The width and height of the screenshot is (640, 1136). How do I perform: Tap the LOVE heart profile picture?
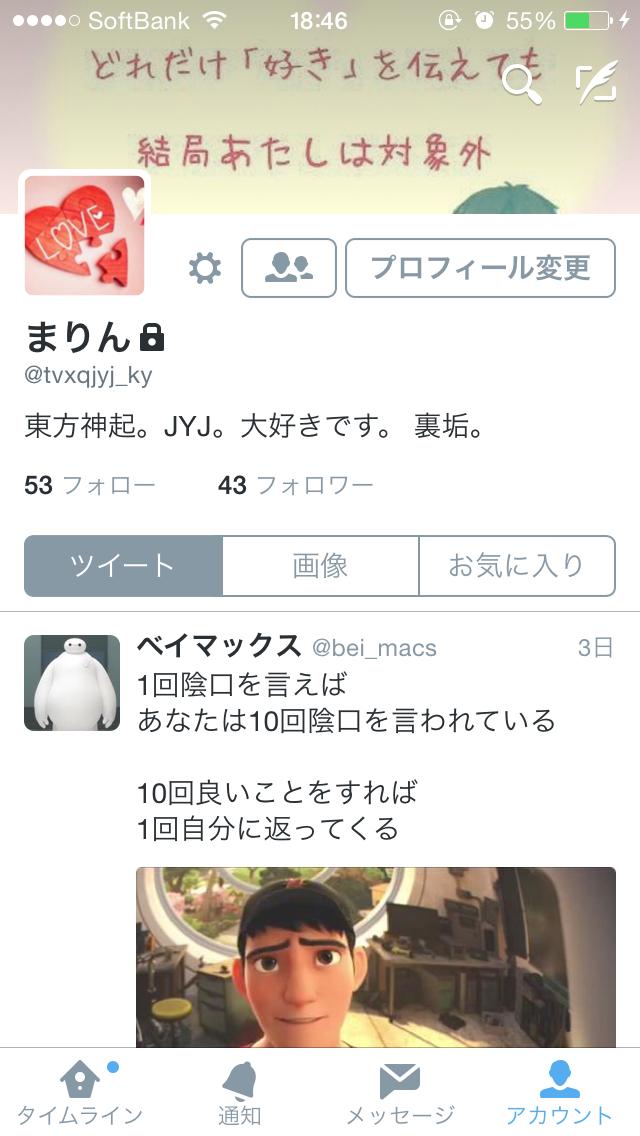84,236
